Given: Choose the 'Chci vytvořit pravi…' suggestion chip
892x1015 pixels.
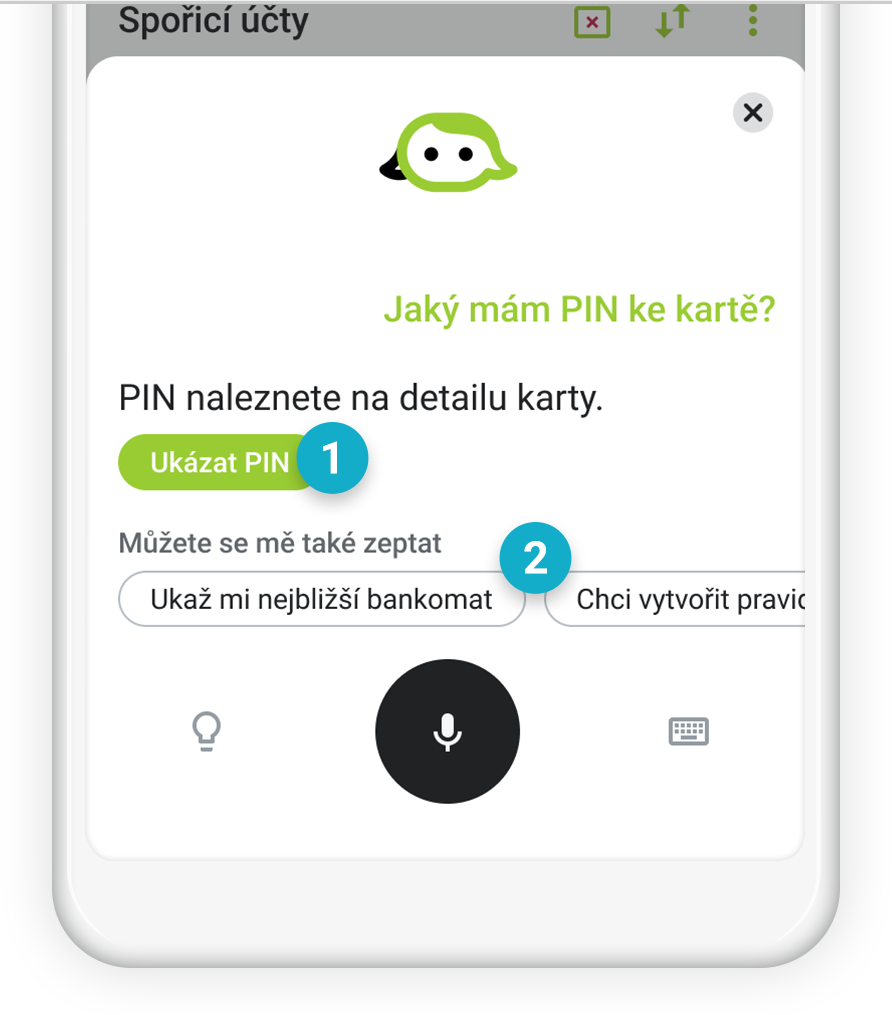Looking at the screenshot, I should (680, 600).
